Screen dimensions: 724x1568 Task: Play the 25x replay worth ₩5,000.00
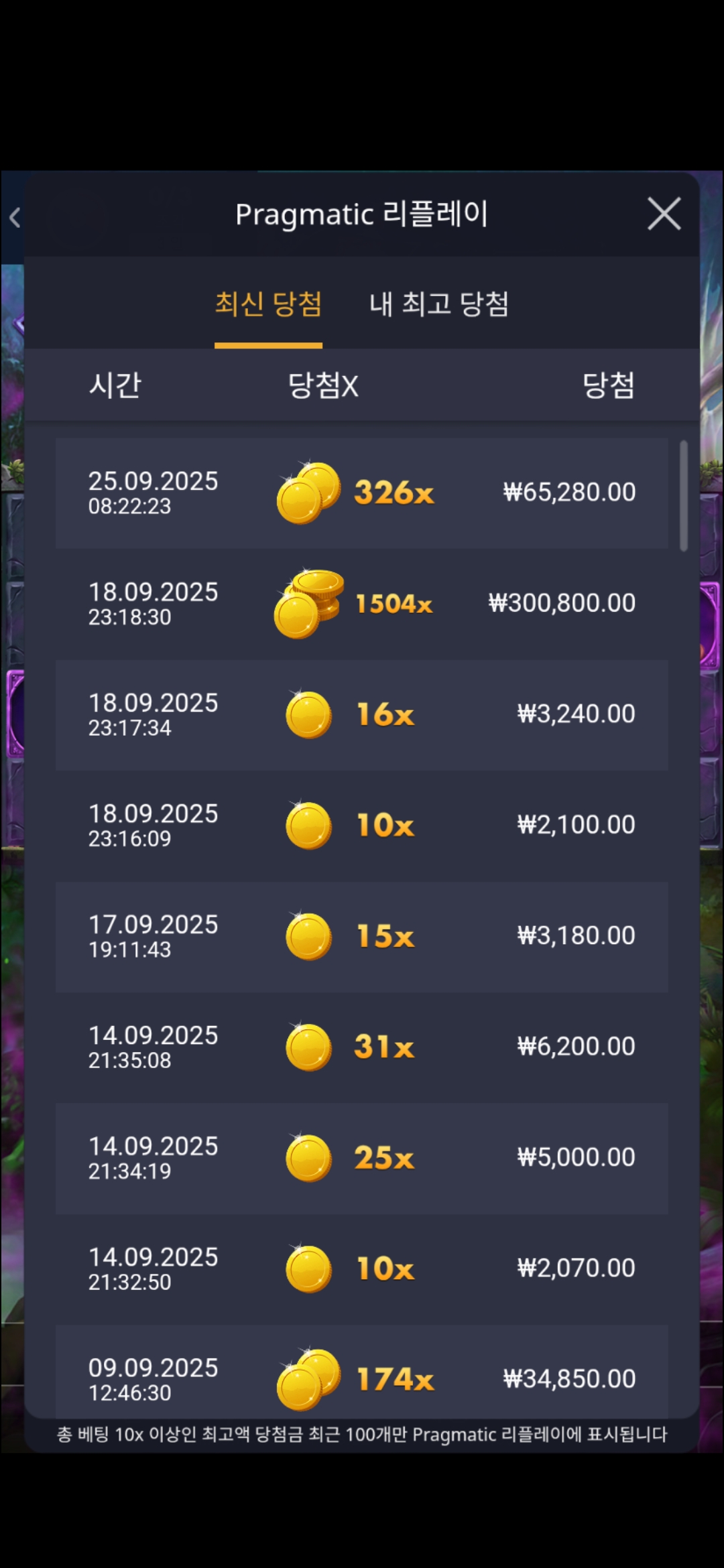point(361,1158)
